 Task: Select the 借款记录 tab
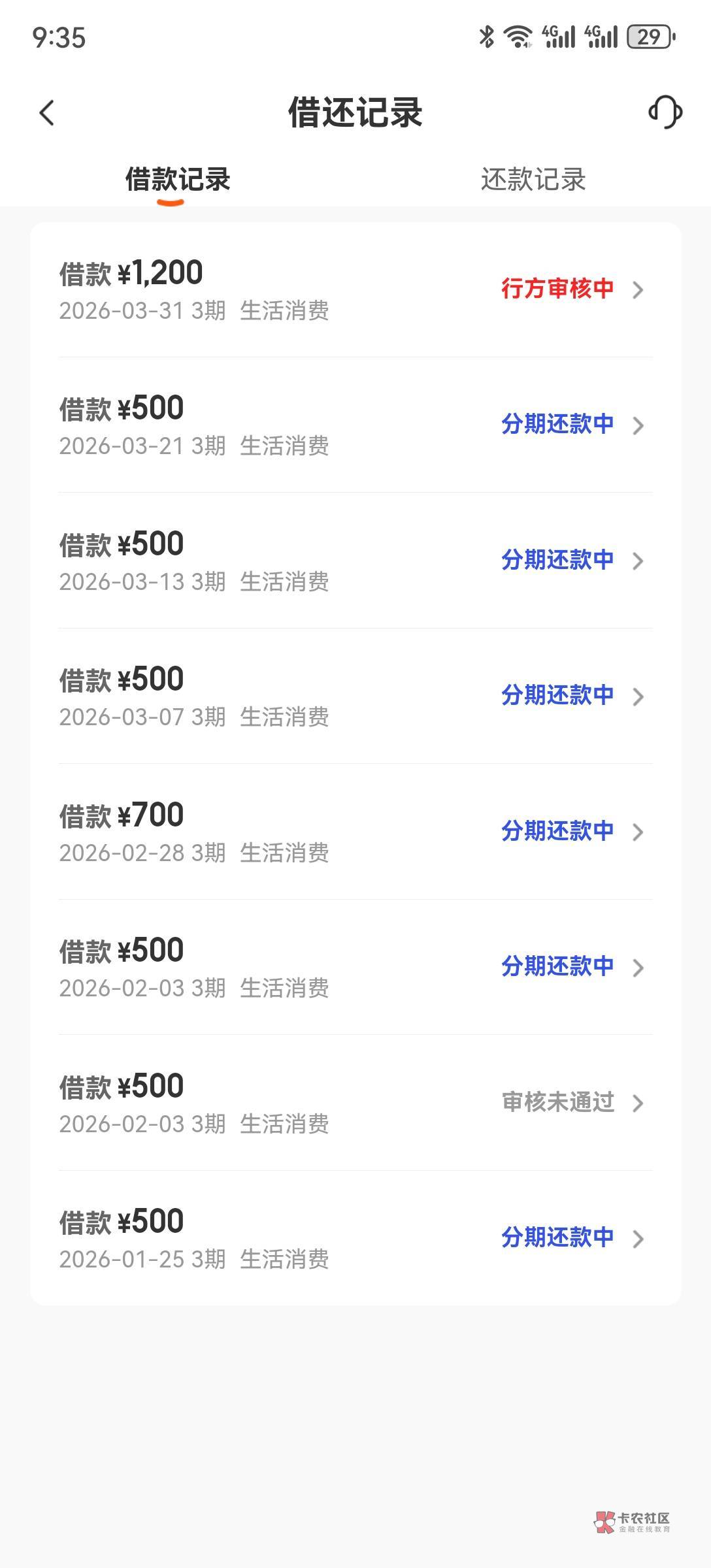pyautogui.click(x=178, y=180)
